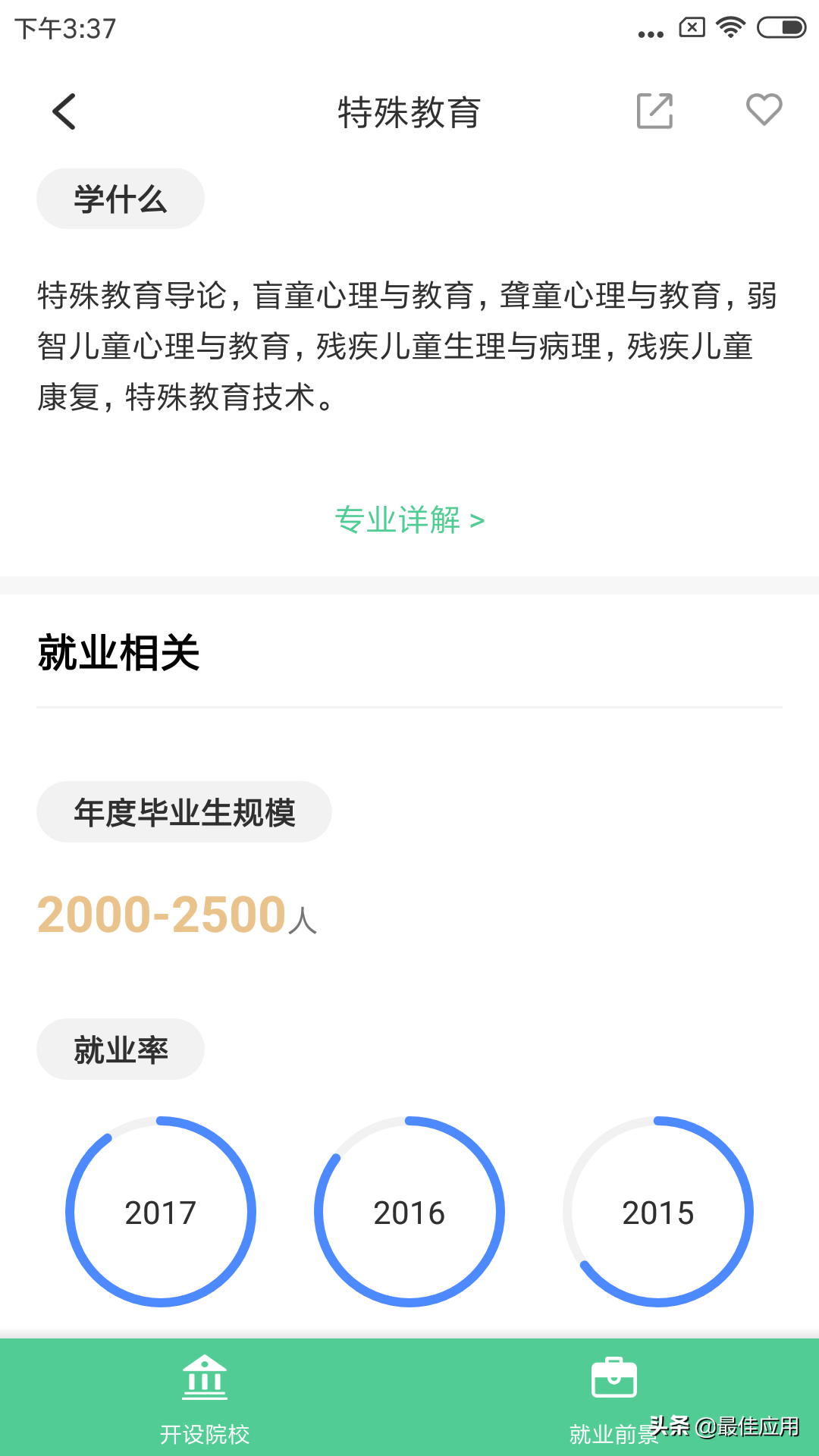Toggle the 就业率 label chip
Screen dimensions: 819x1456
click(119, 1049)
